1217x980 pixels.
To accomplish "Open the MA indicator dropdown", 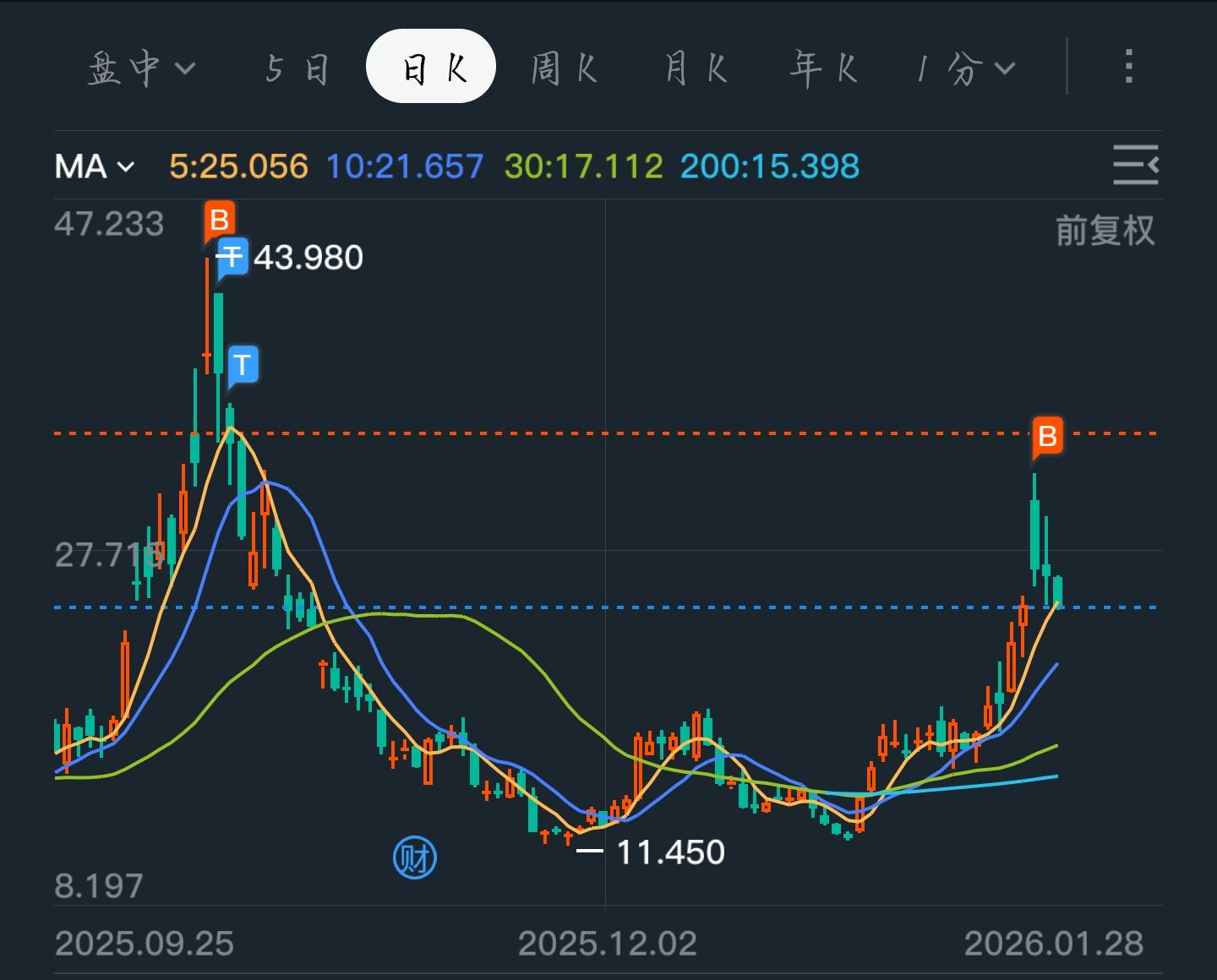I will pyautogui.click(x=95, y=166).
